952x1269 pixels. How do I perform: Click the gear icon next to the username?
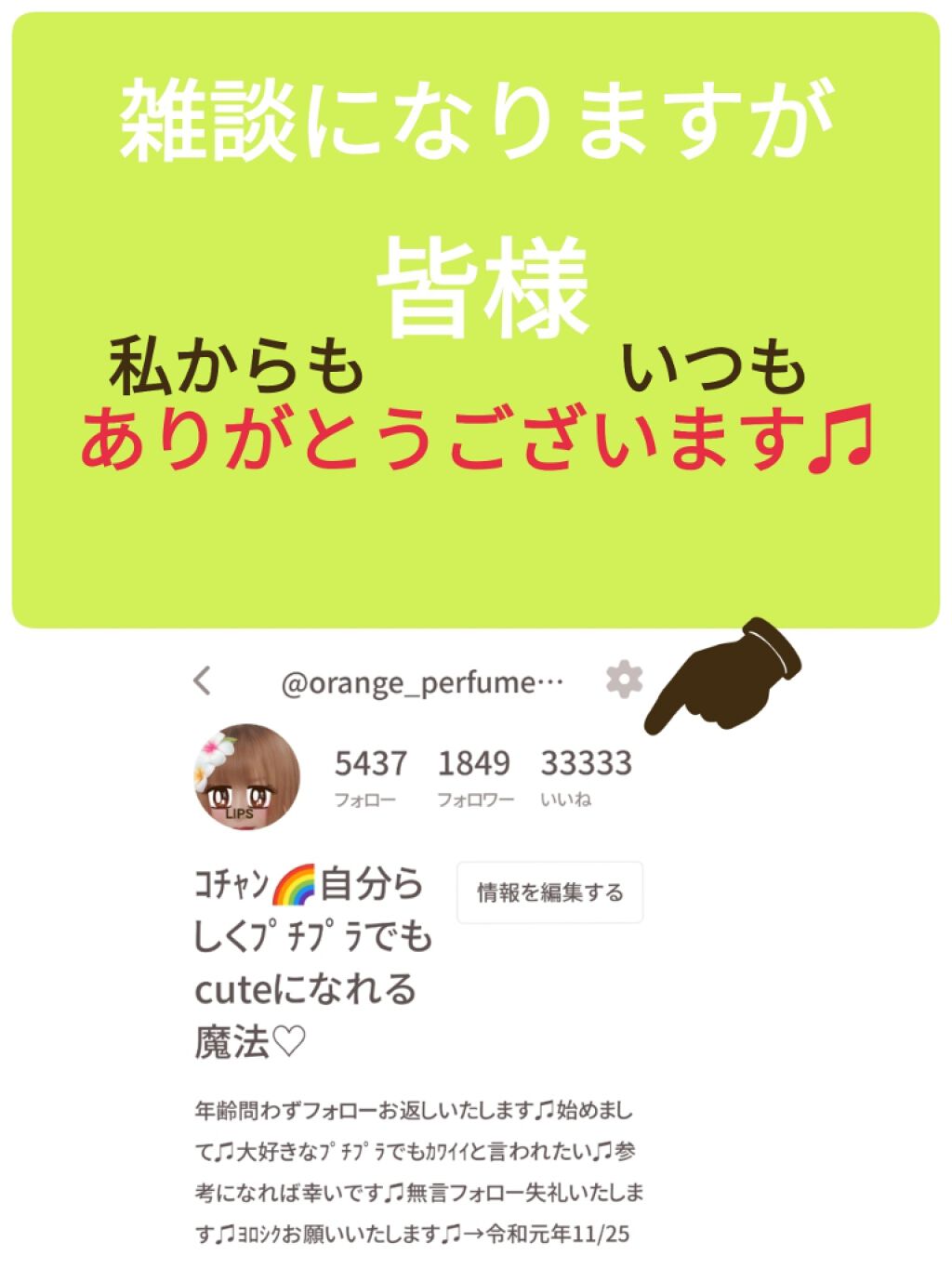tap(625, 681)
